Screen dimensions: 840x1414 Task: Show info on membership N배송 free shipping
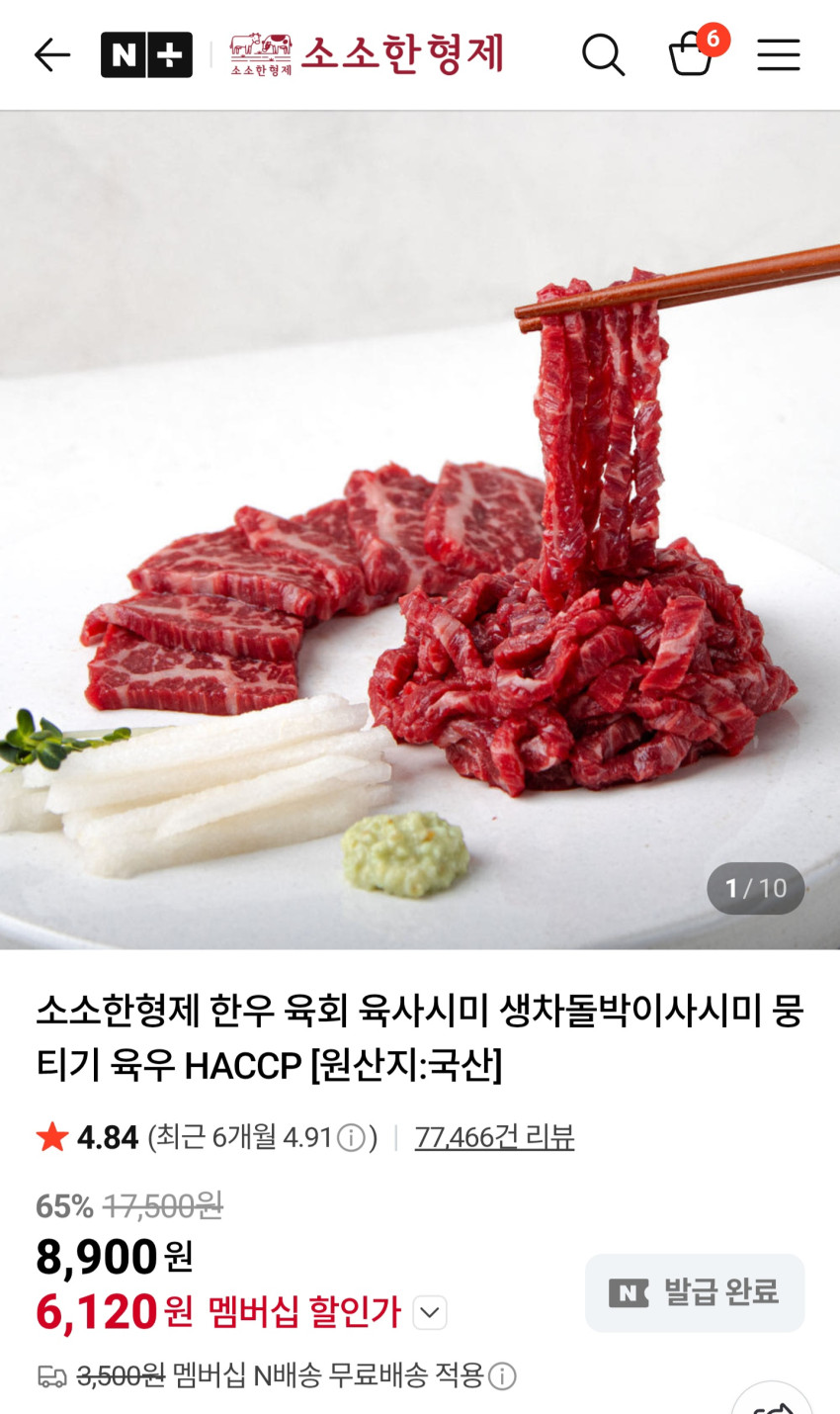[502, 1375]
